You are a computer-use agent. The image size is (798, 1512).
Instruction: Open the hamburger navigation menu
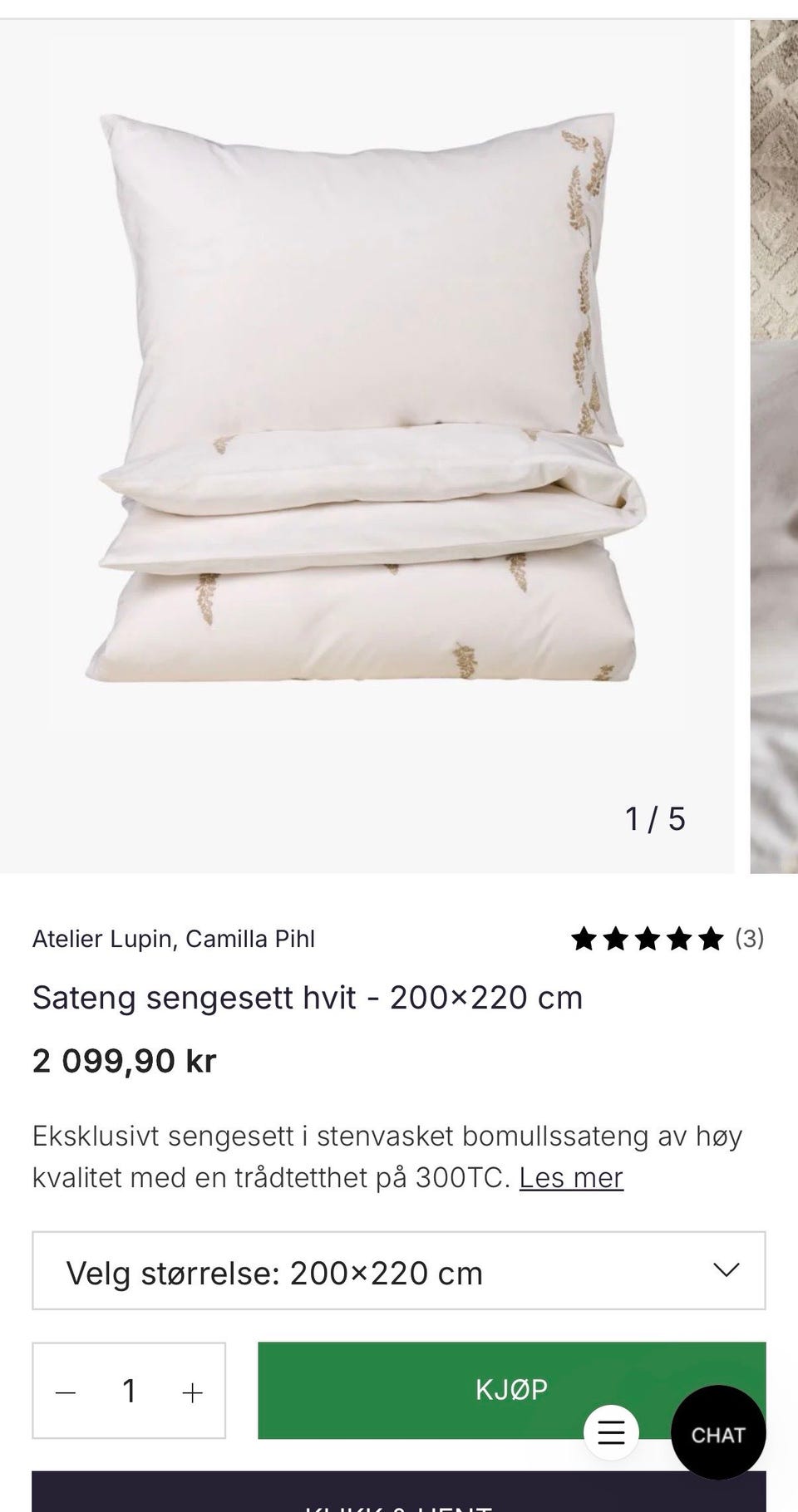(613, 1432)
